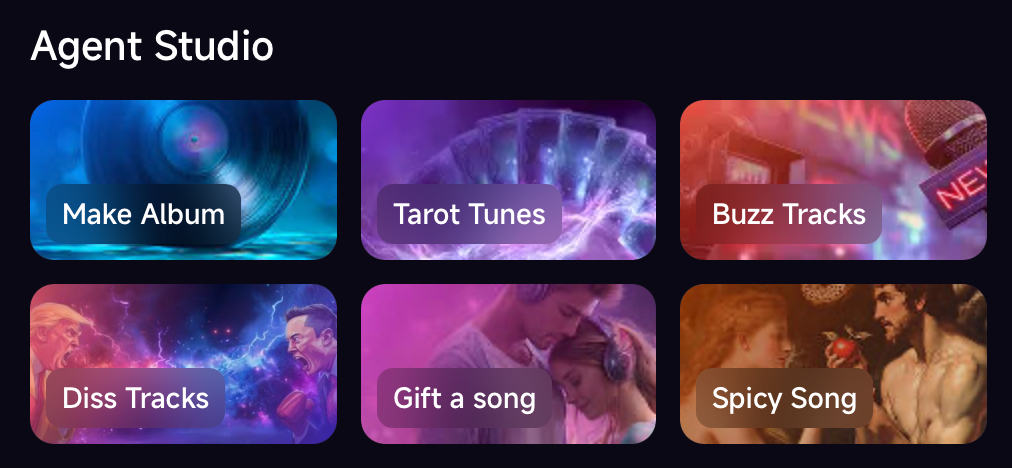This screenshot has height=468, width=1012.
Task: Open the Spicy Song agent
Action: [833, 364]
